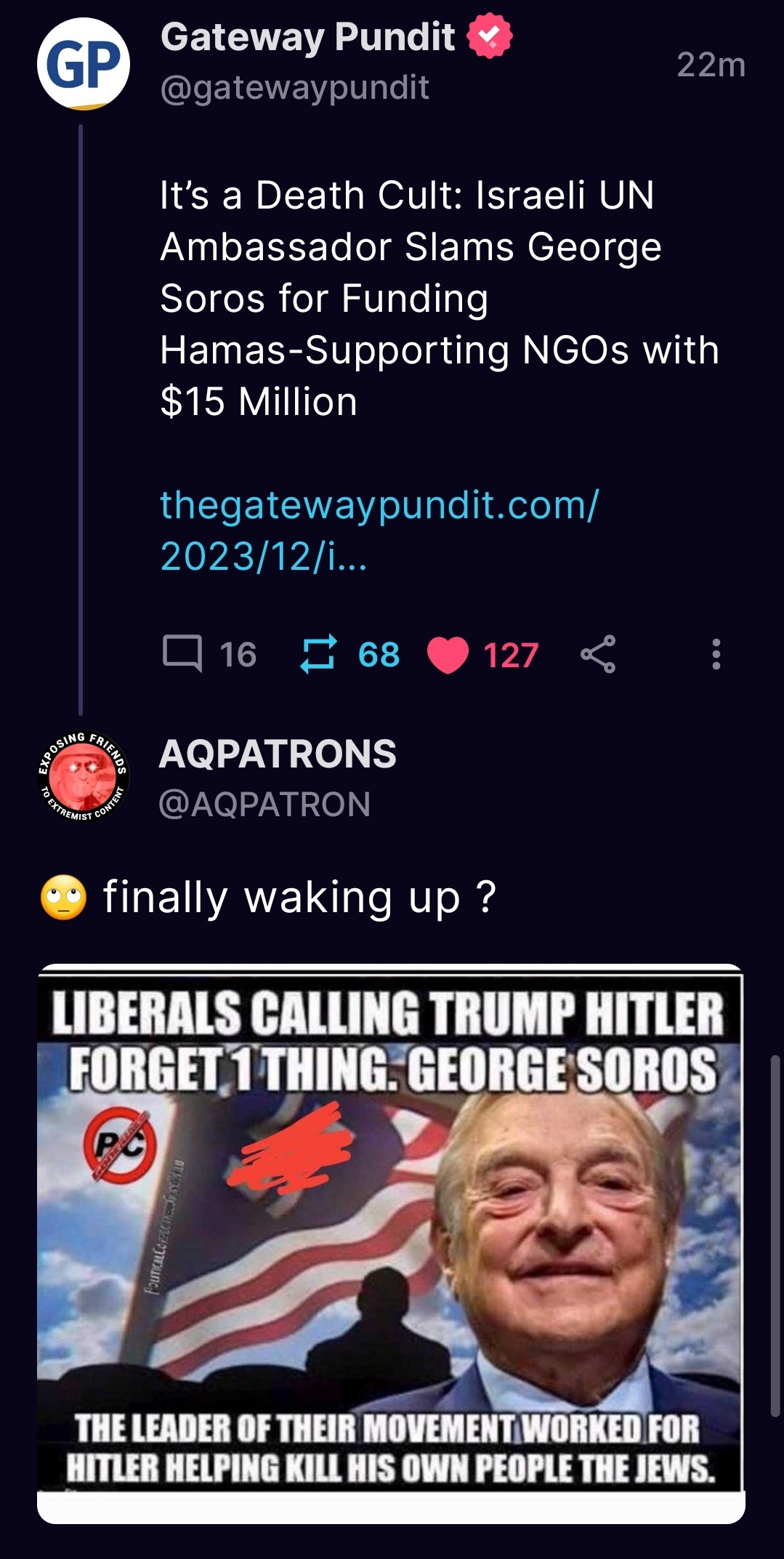Open AQPATRONS profile avatar
Viewport: 784px width, 1559px height.
84,777
